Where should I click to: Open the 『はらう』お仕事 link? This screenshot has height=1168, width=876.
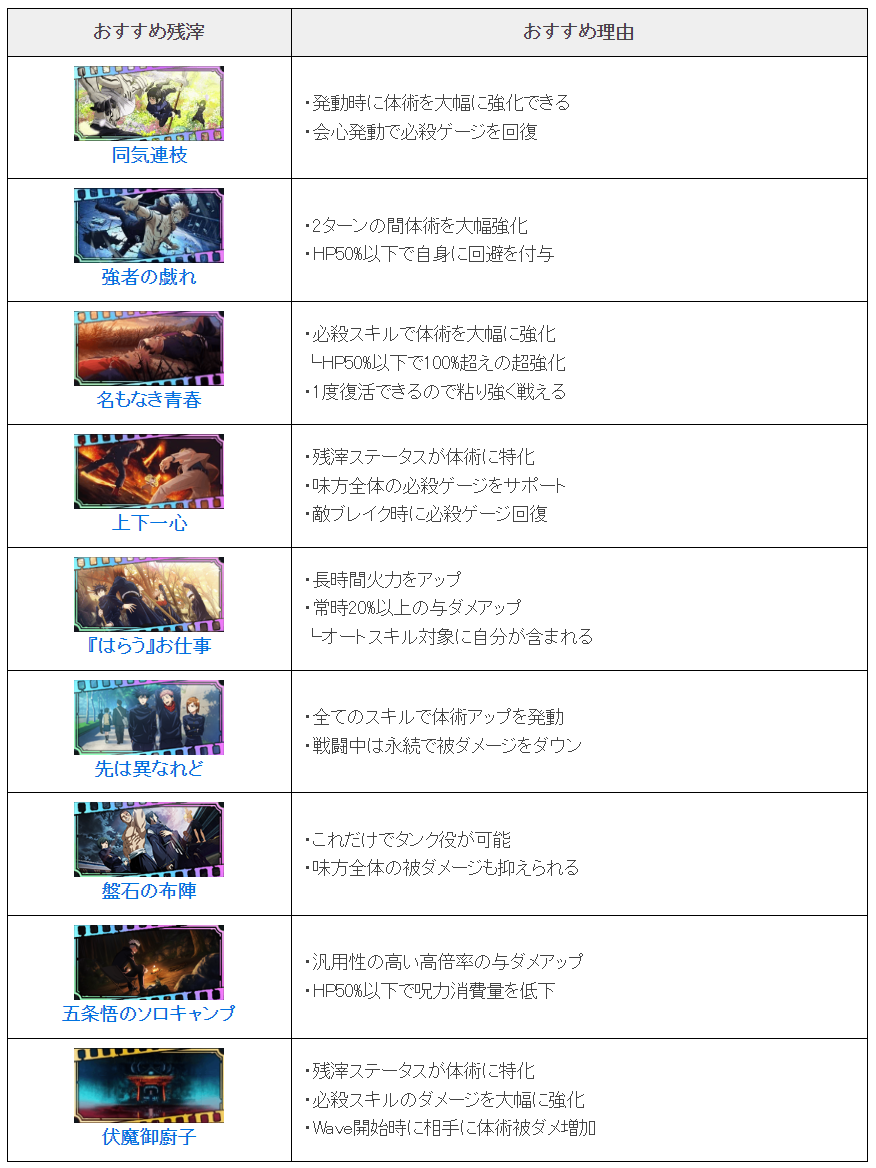tap(149, 646)
